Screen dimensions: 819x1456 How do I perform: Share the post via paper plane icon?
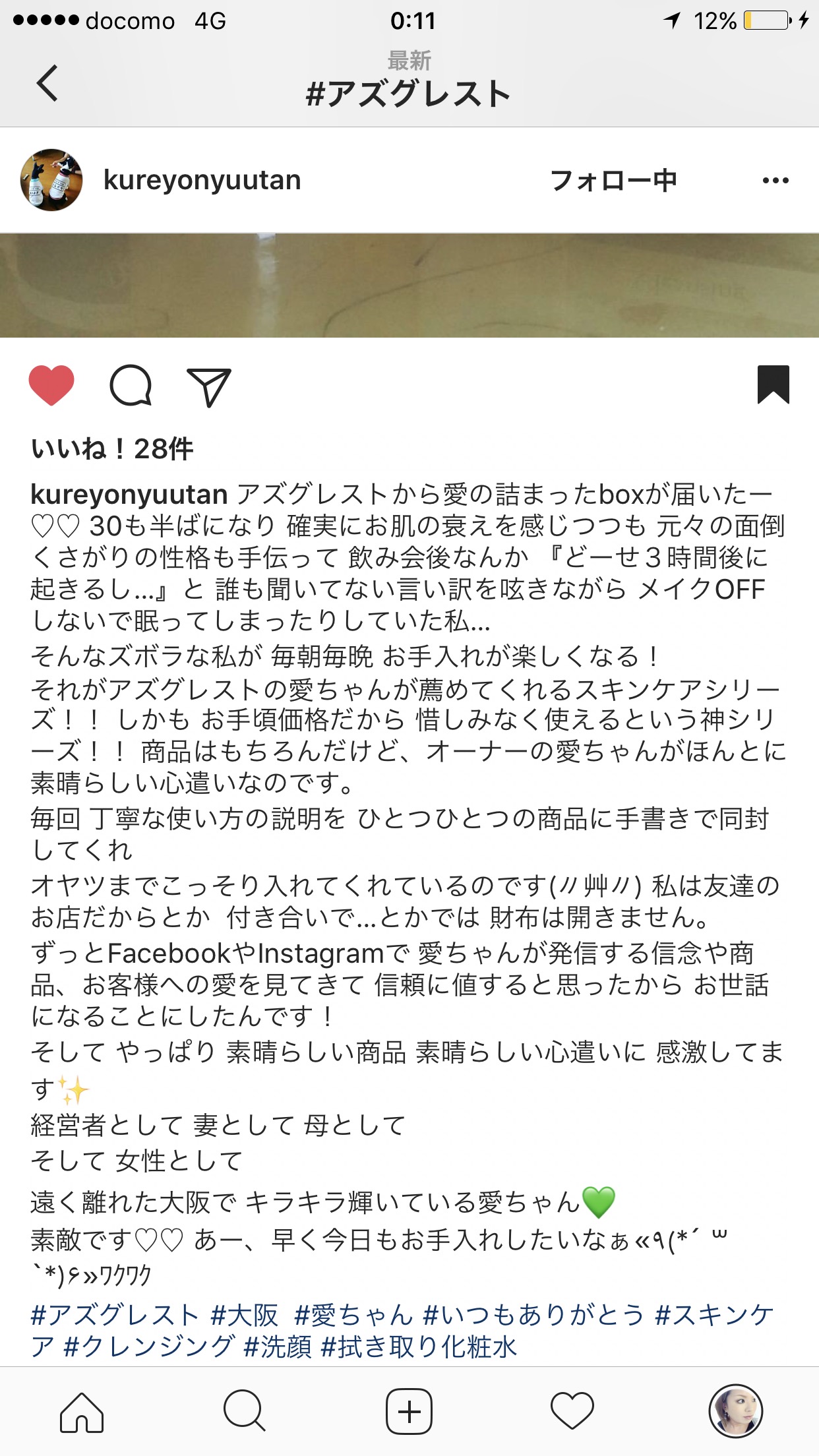point(209,386)
